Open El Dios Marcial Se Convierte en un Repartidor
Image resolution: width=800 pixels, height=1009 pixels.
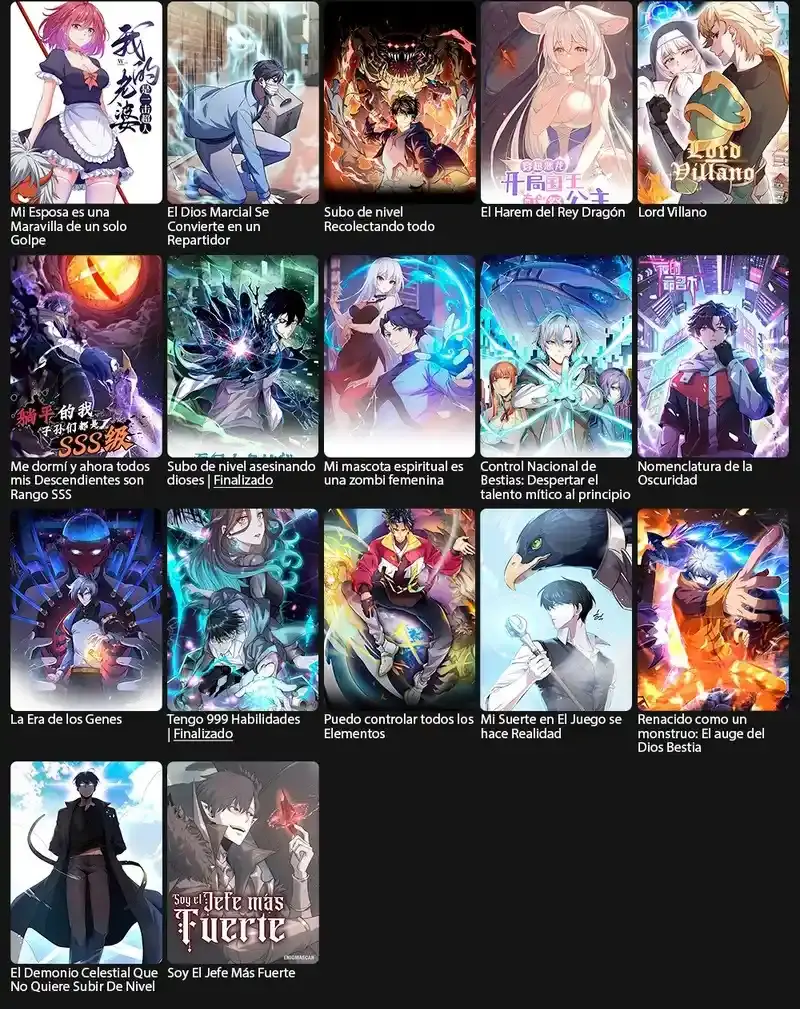pos(243,103)
